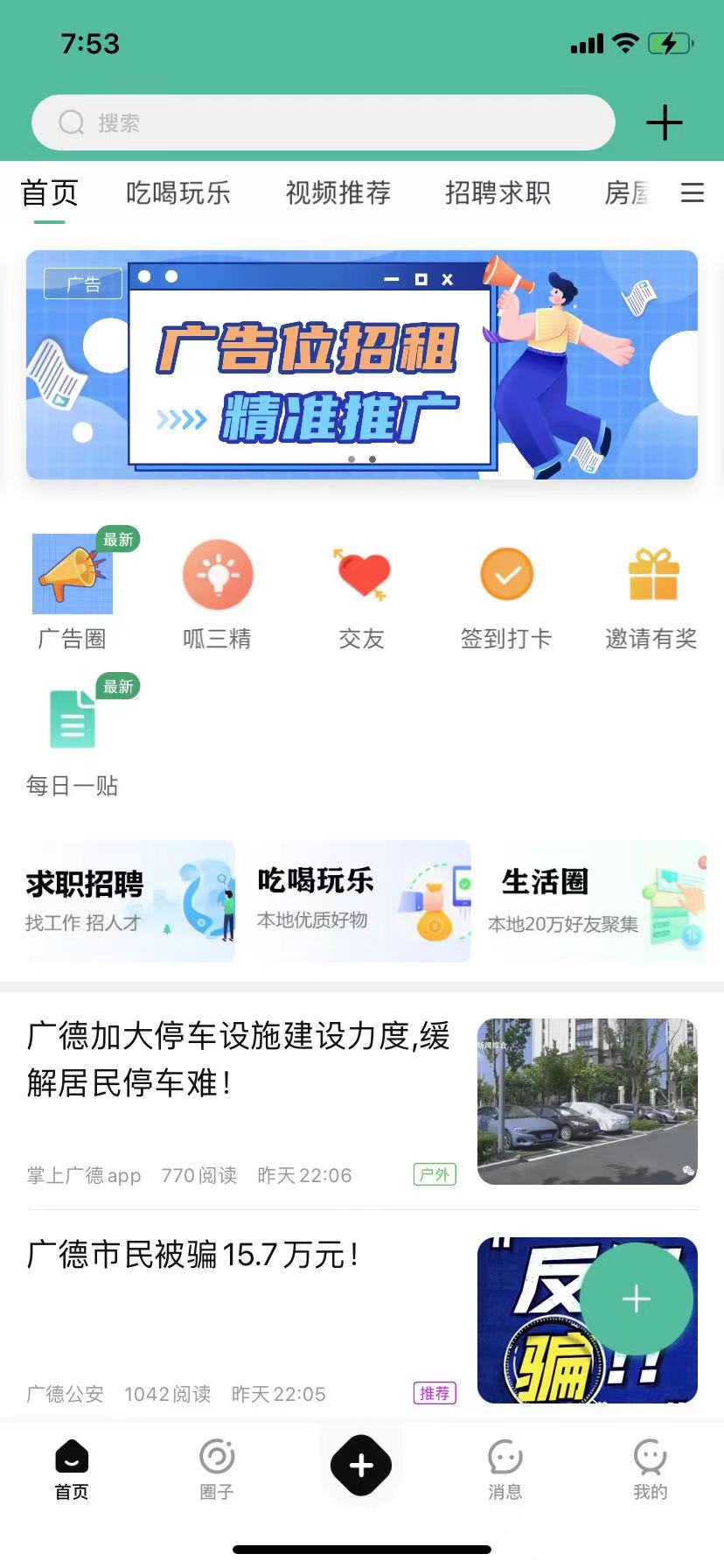The image size is (724, 1568).
Task: Open the hamburger menu for more categories
Action: coord(693,193)
